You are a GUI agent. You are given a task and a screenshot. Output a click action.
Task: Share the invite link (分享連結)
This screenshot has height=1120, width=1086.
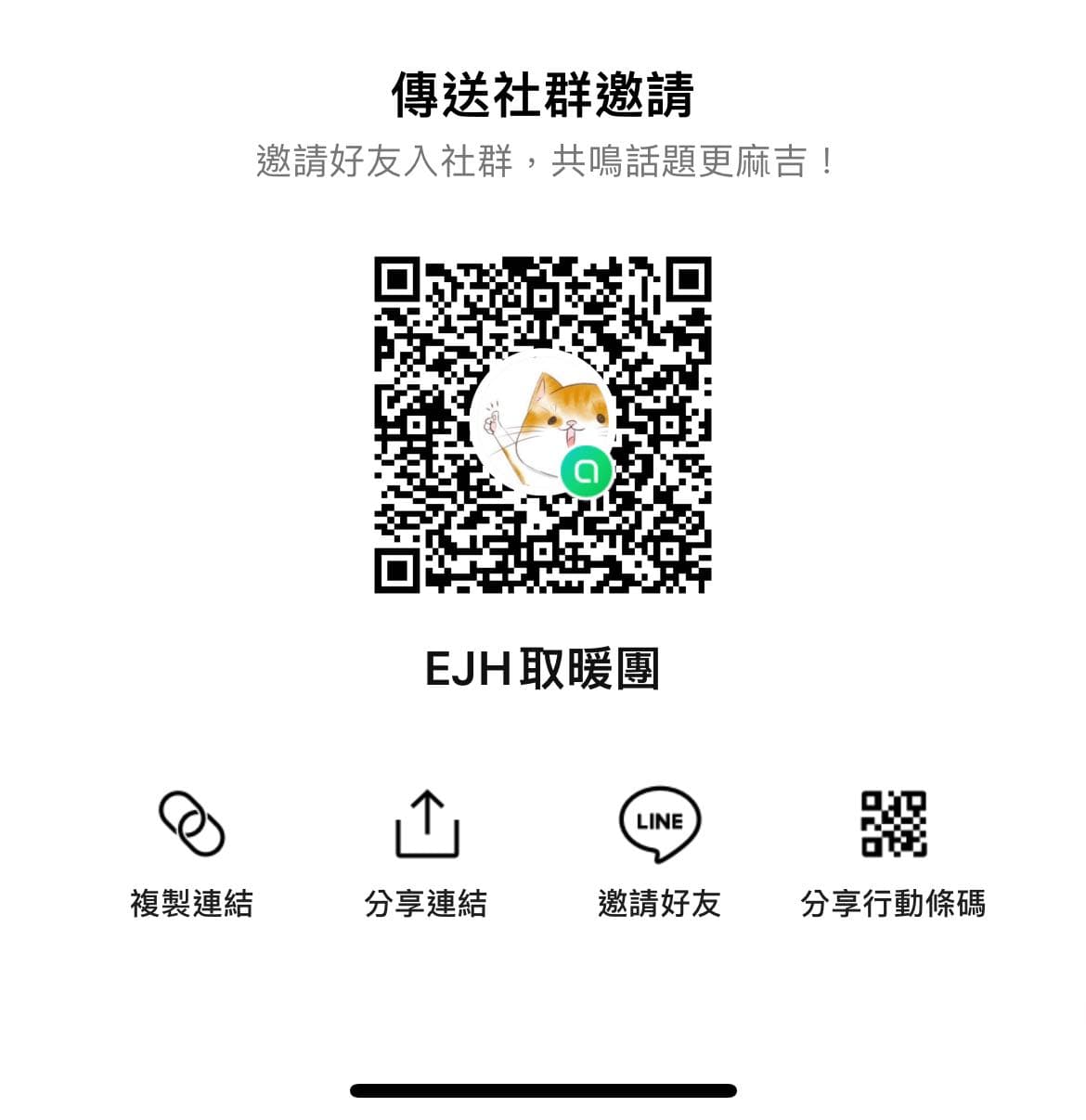point(426,826)
